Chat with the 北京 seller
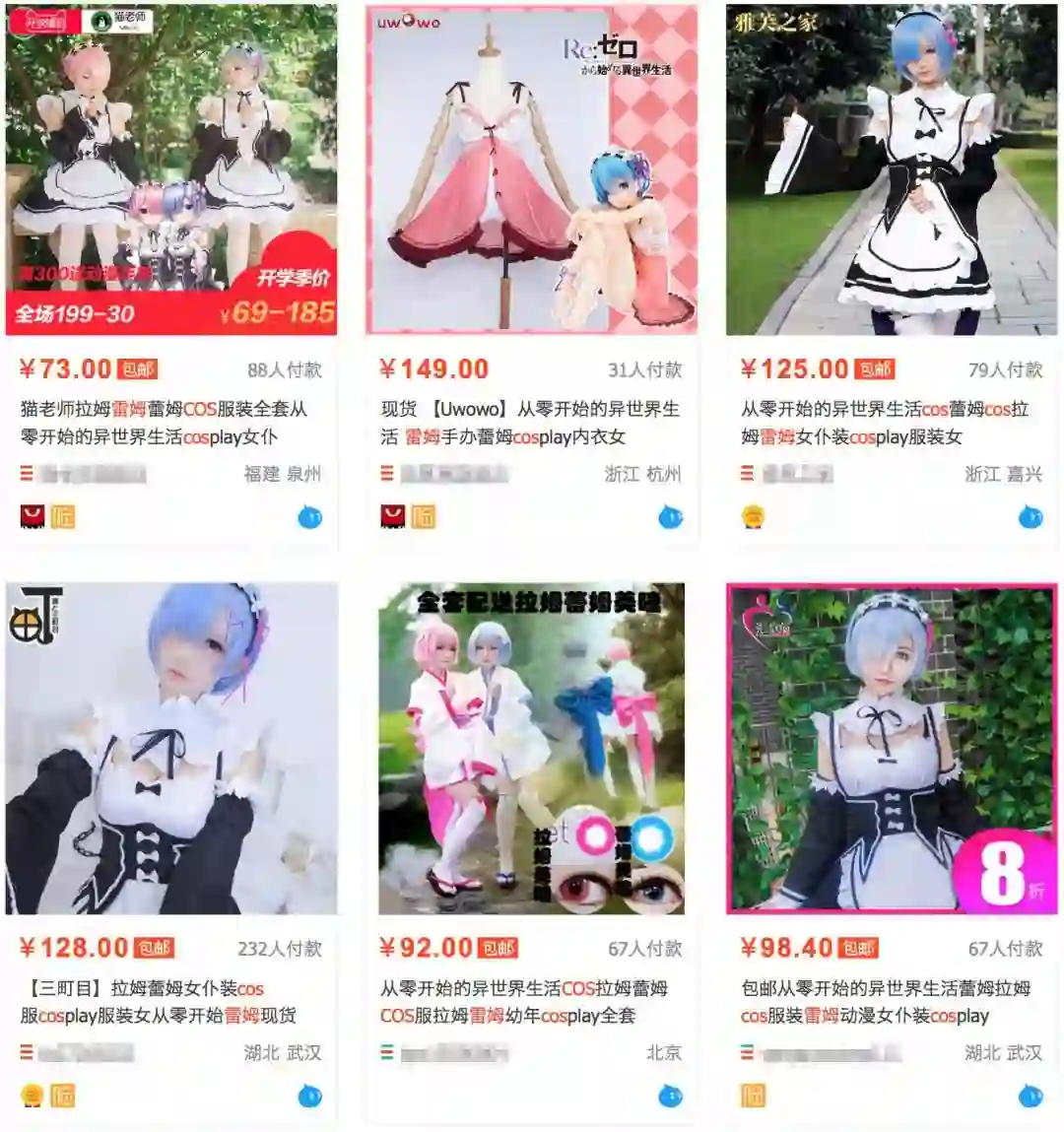The image size is (1064, 1132). [x=670, y=1096]
